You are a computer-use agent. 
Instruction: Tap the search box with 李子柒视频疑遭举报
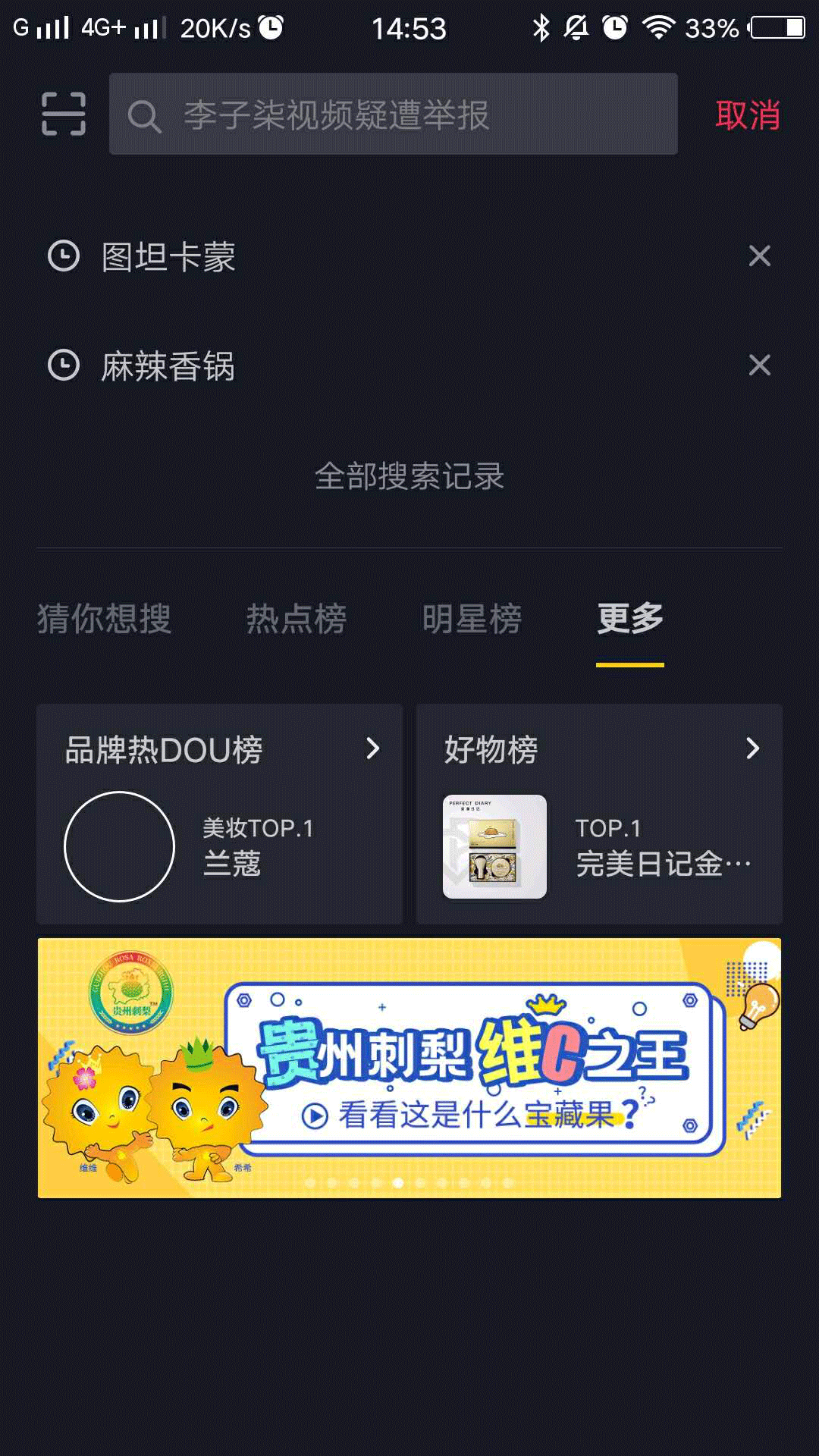(x=393, y=115)
